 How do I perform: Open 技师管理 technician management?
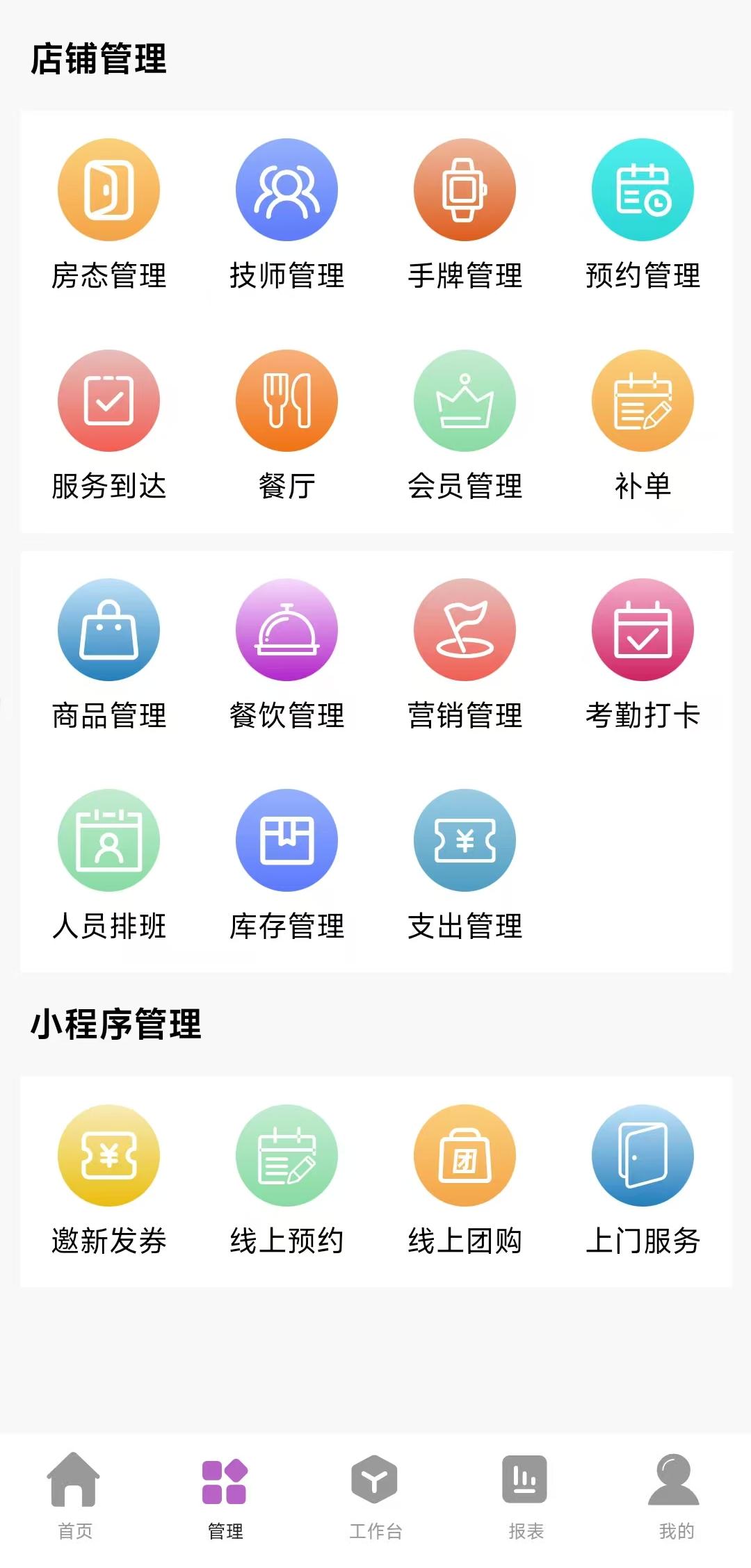pyautogui.click(x=286, y=190)
